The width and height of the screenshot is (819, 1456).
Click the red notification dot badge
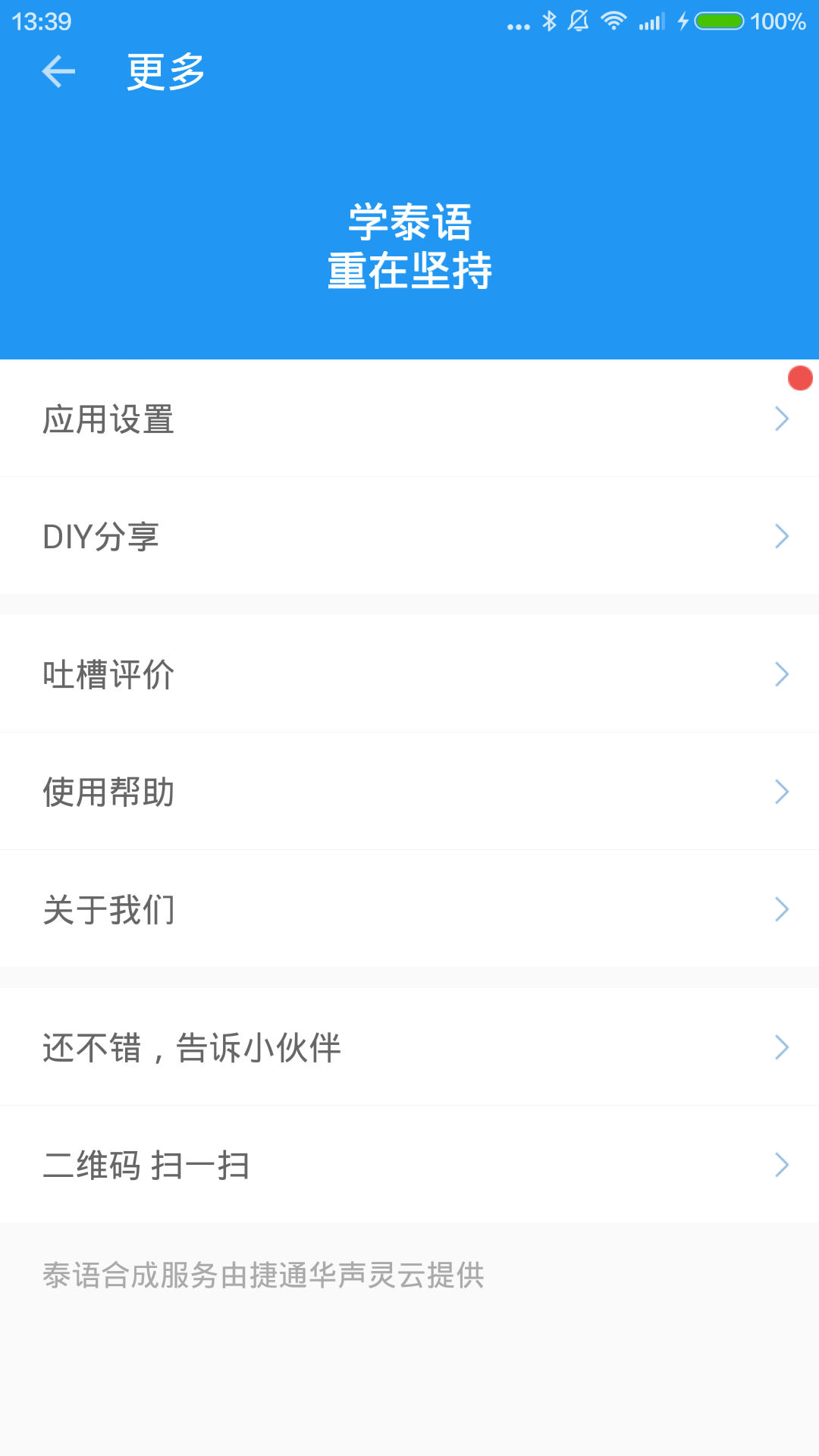coord(800,378)
